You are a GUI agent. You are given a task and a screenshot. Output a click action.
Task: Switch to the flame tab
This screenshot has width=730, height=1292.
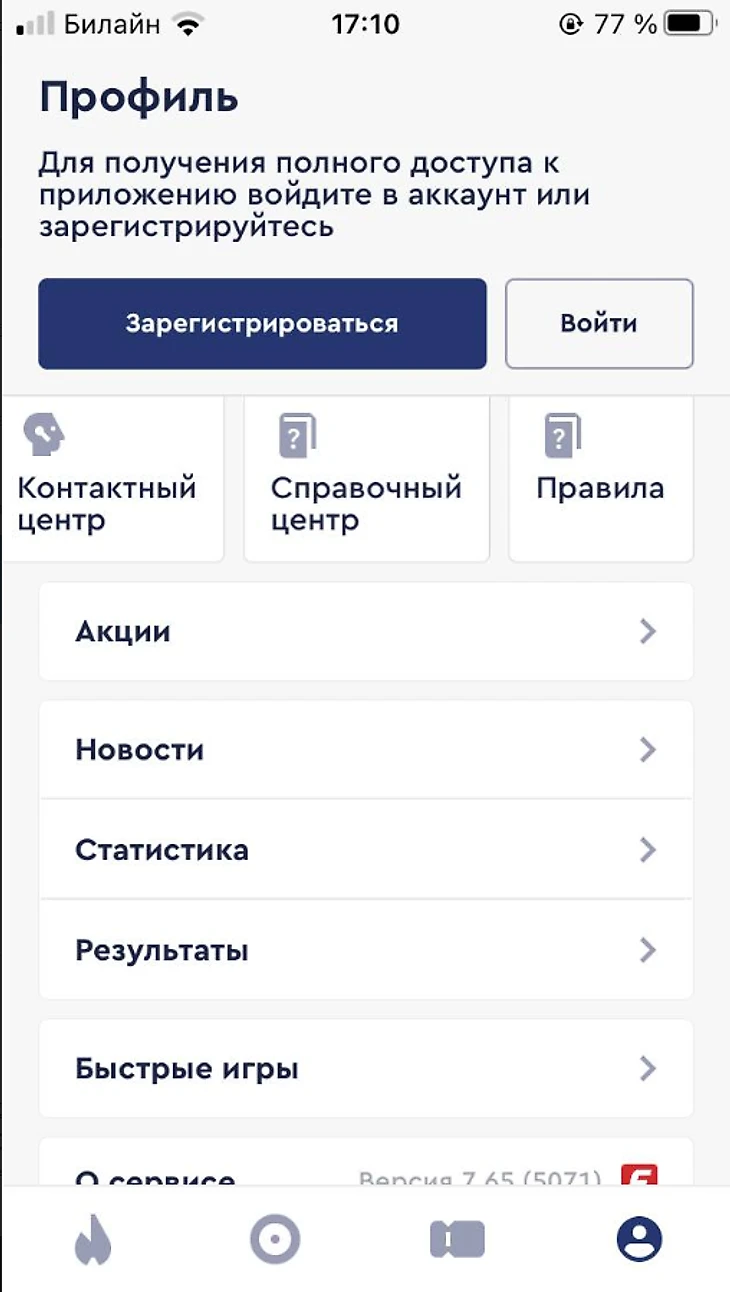pyautogui.click(x=94, y=1241)
